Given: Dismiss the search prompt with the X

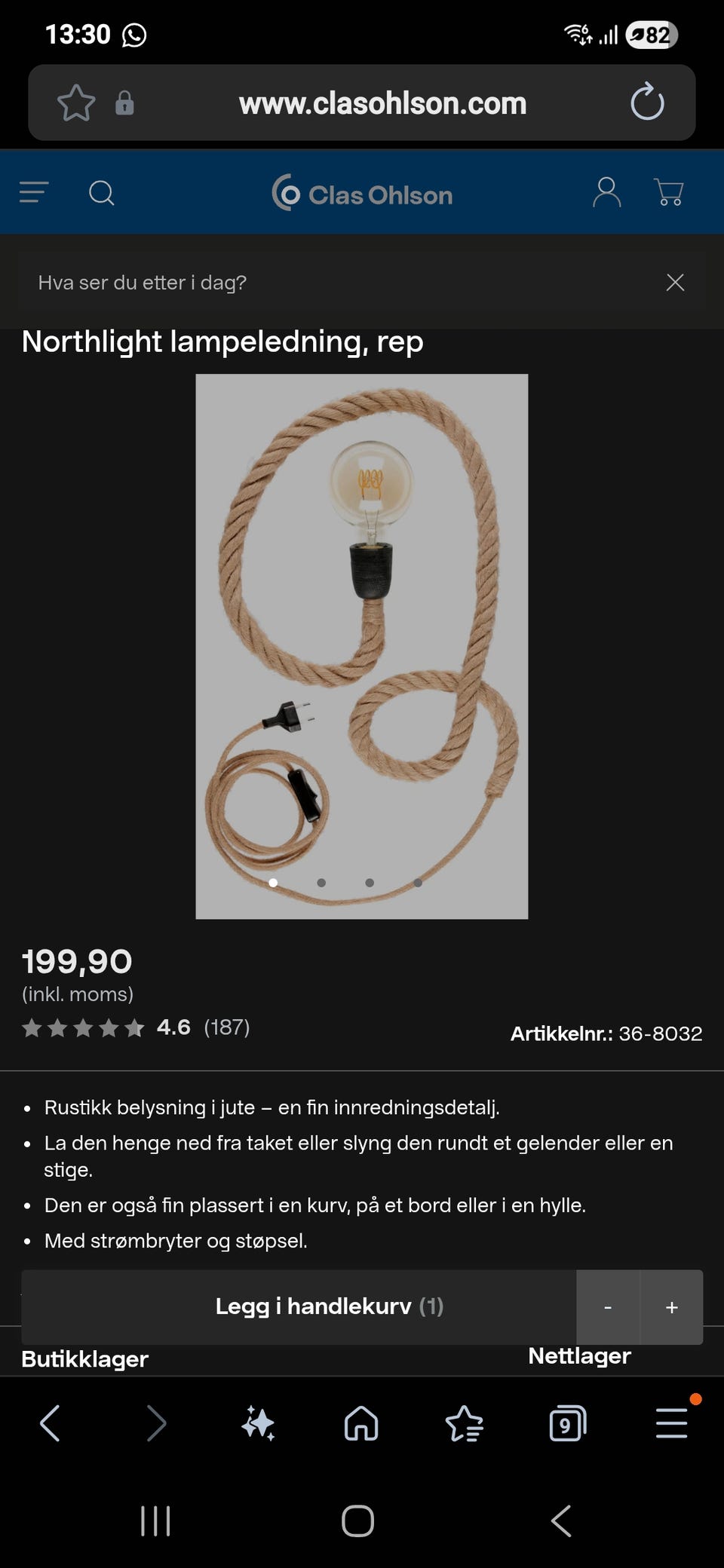Looking at the screenshot, I should [x=675, y=282].
